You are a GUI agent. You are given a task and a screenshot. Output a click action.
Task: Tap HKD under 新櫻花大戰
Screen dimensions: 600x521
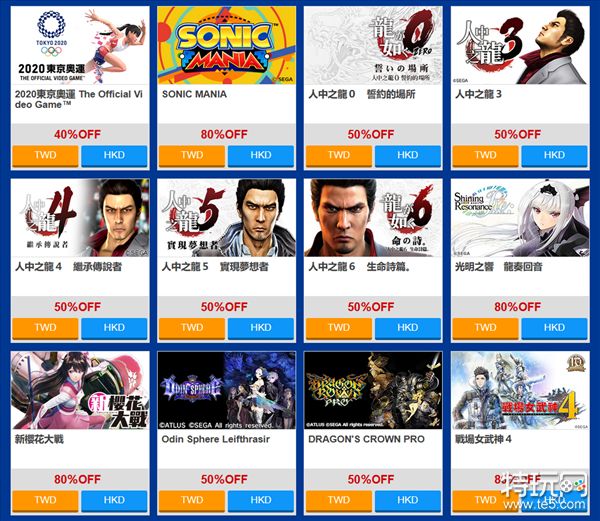[x=114, y=499]
